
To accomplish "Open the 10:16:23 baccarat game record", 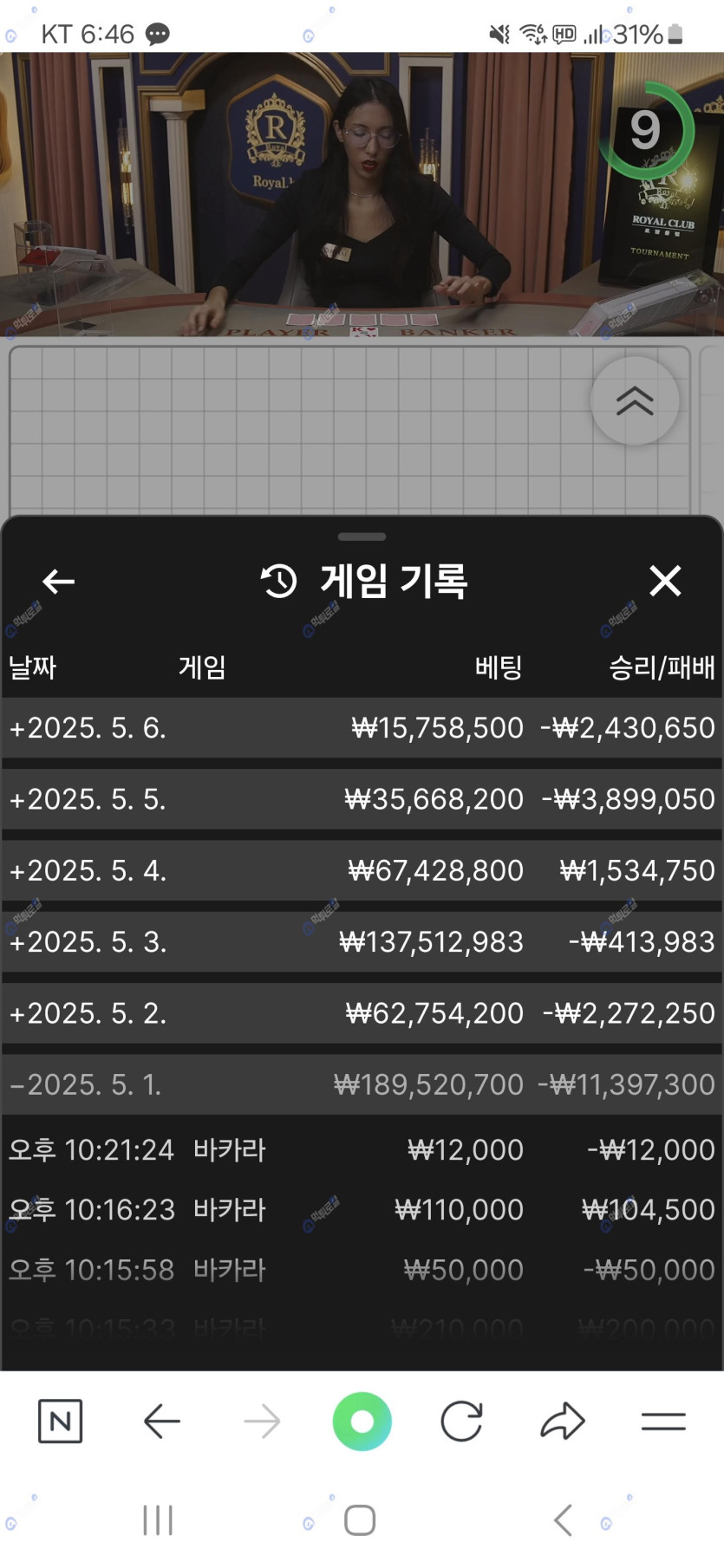I will pyautogui.click(x=362, y=1210).
